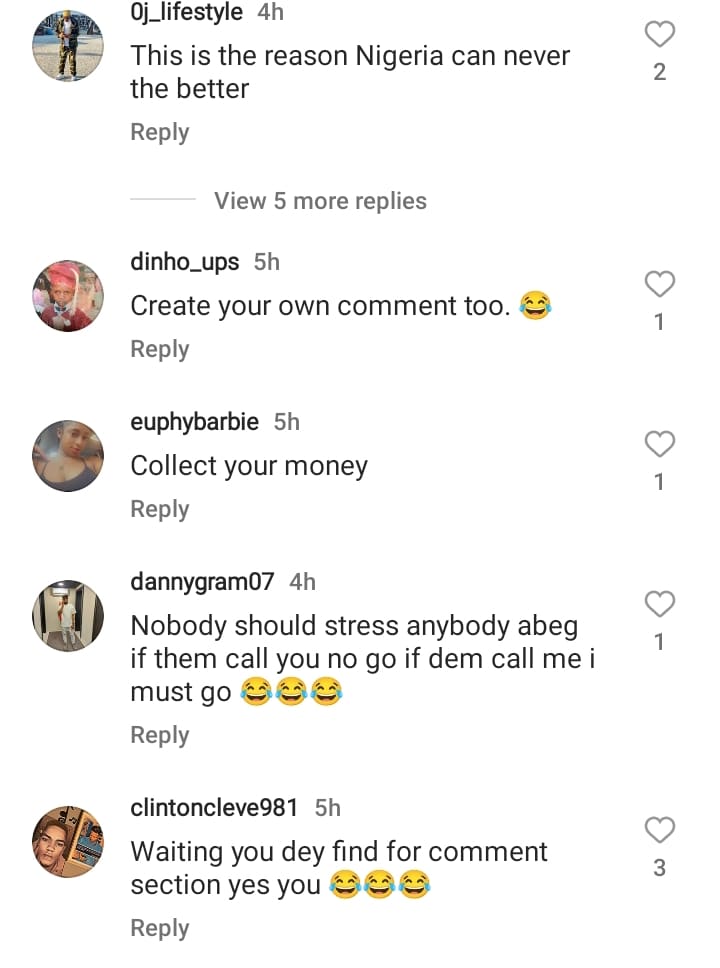Viewport: 720px width, 968px height.
Task: Open euphybarbie's username link
Action: click(x=194, y=422)
